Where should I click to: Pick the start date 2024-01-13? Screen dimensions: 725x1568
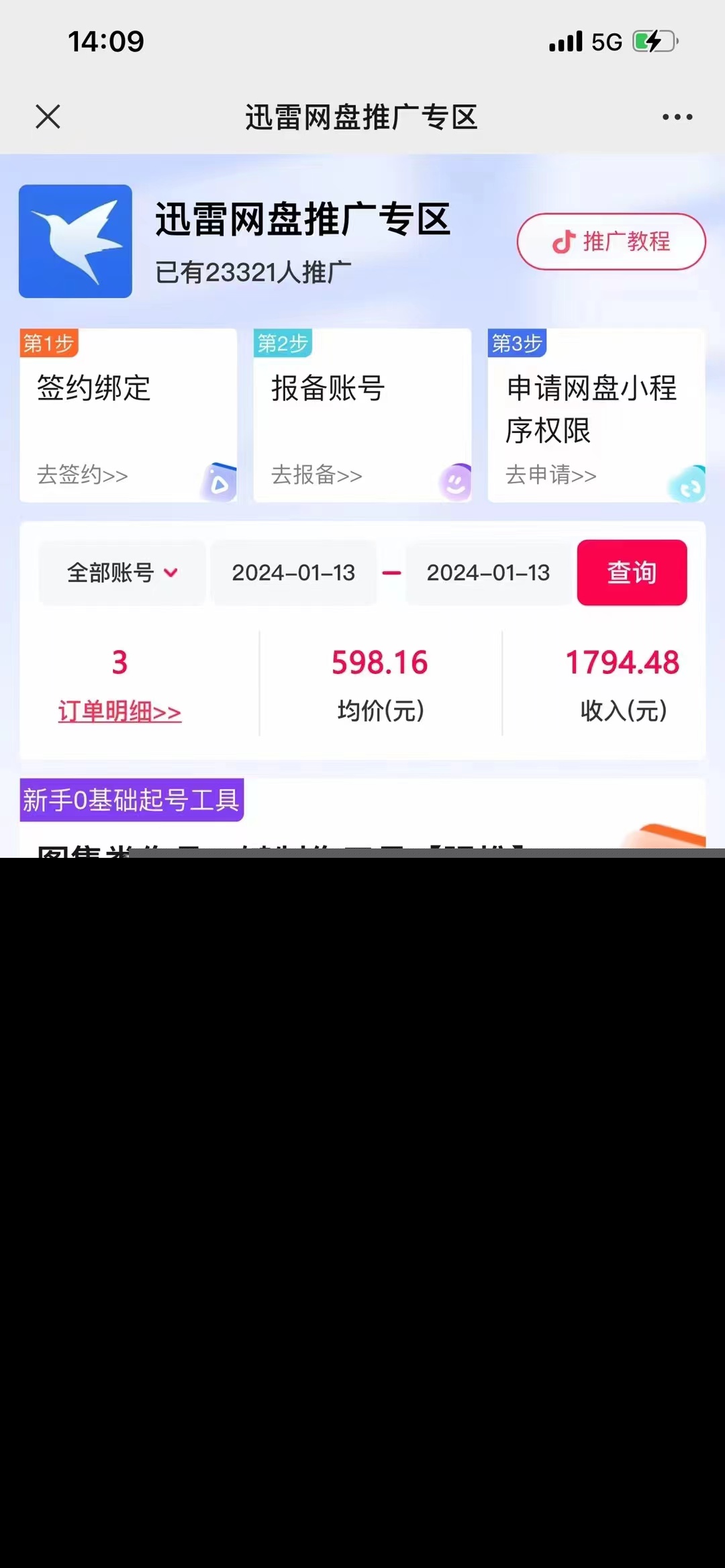coord(293,573)
